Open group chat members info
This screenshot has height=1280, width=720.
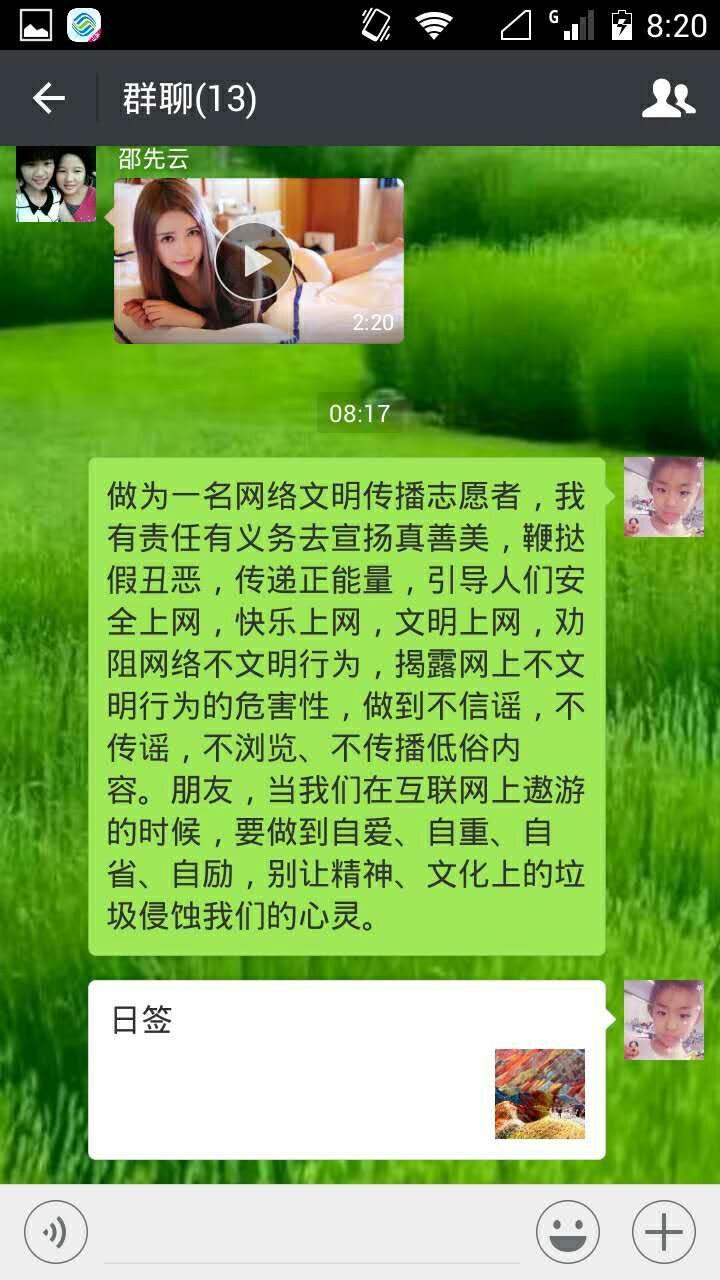[x=668, y=98]
